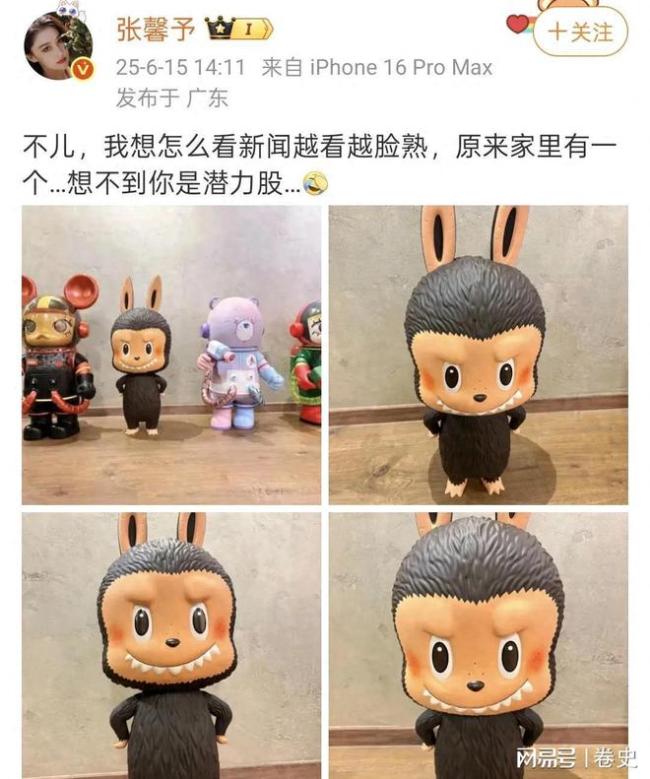The width and height of the screenshot is (650, 779).
Task: Open the bottom-left toy close-up photo
Action: (171, 645)
